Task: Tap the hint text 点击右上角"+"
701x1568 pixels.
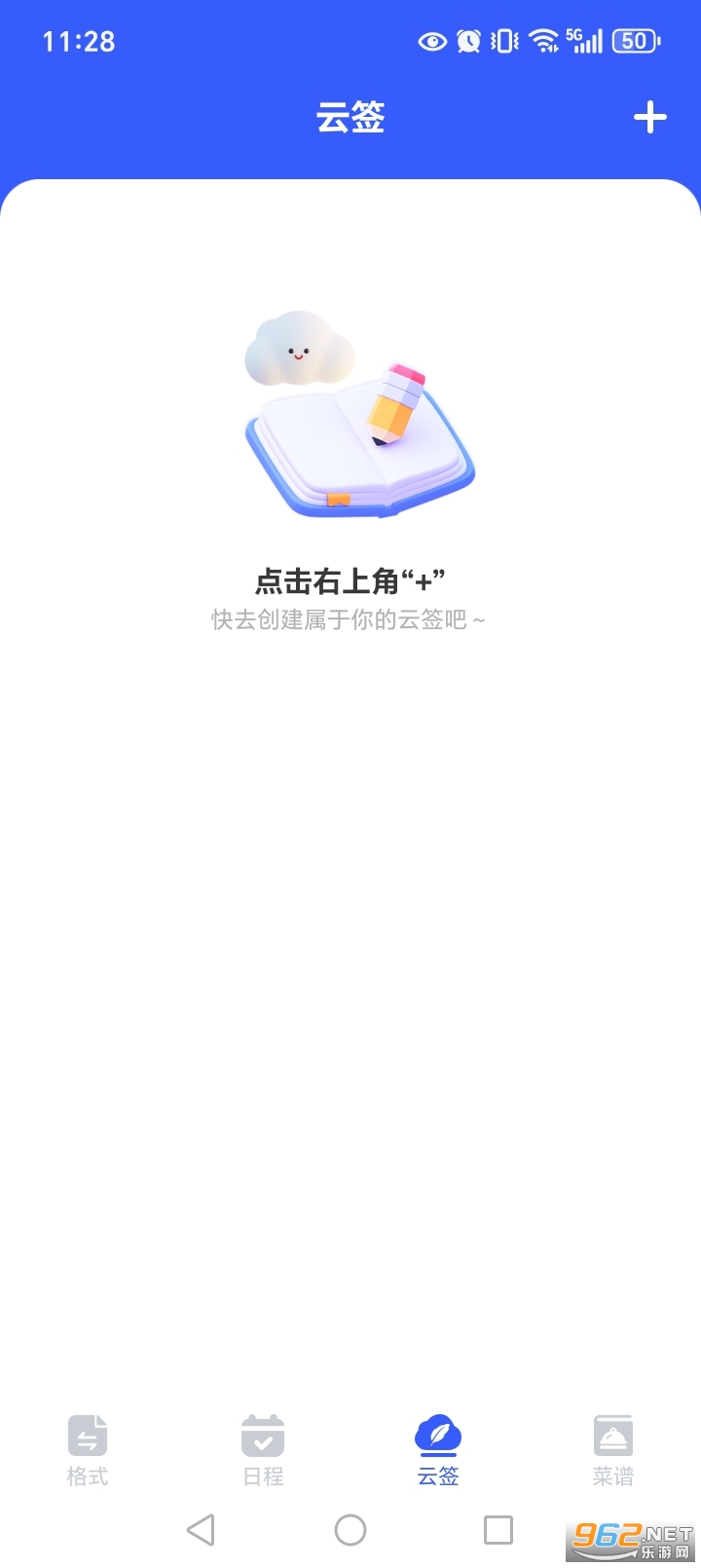Action: click(x=350, y=577)
